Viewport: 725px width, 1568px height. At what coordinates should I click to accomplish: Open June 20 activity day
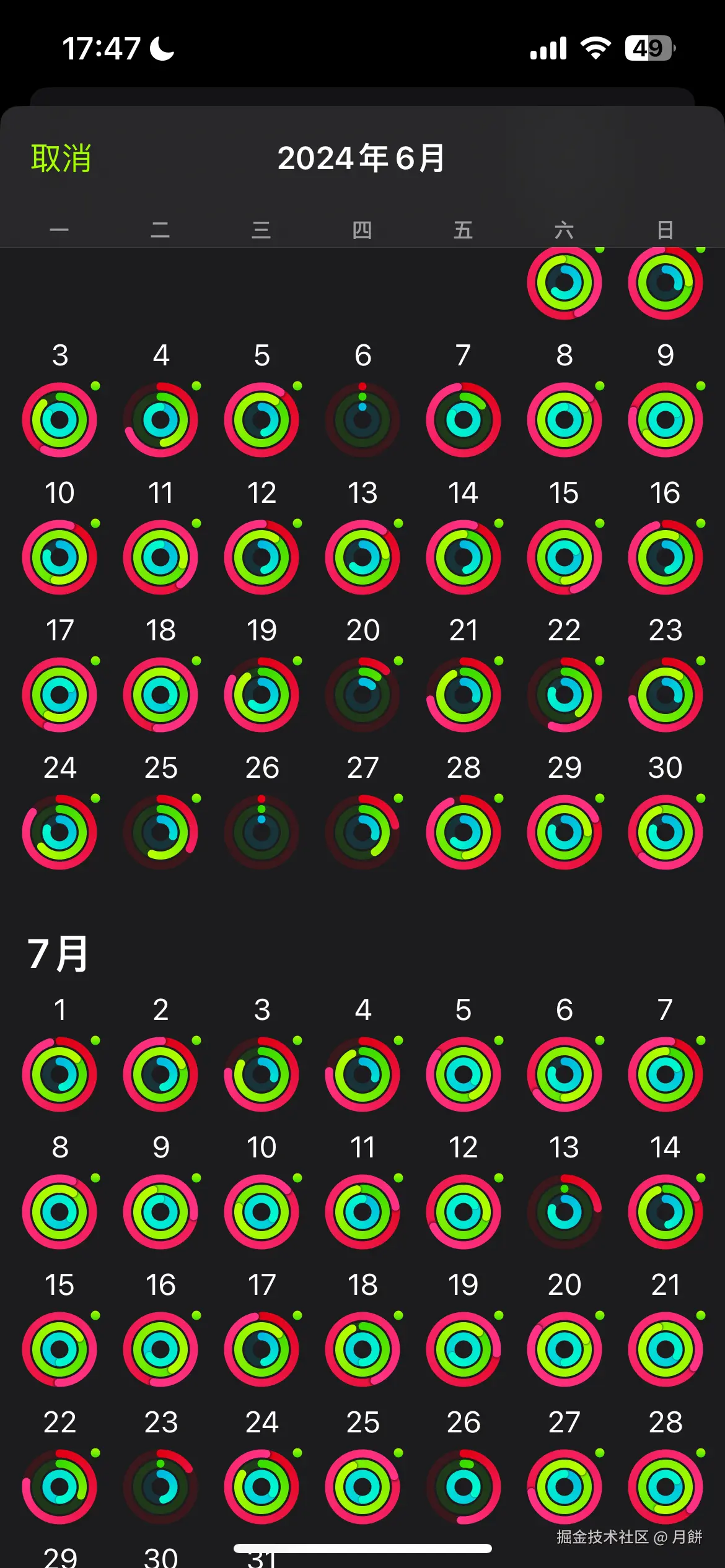(x=362, y=695)
